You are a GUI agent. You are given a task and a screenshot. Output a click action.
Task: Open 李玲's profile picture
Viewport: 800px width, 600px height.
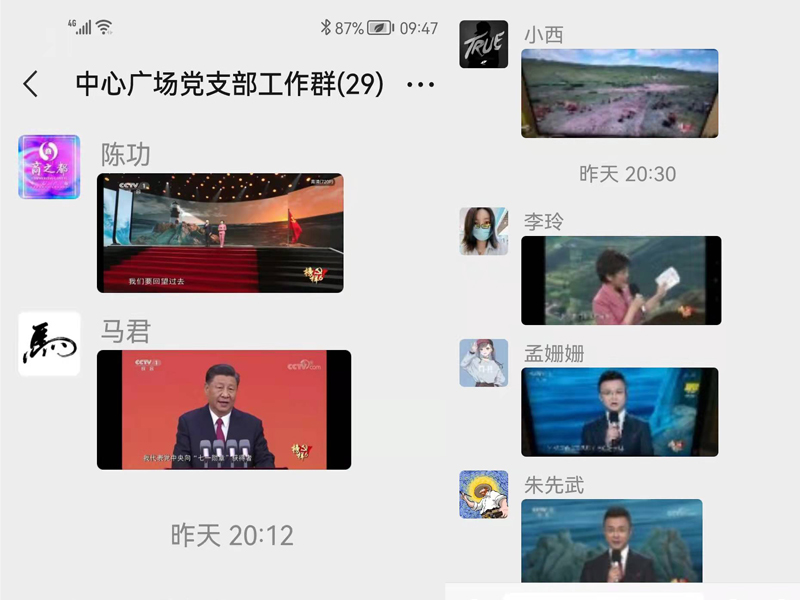[484, 232]
